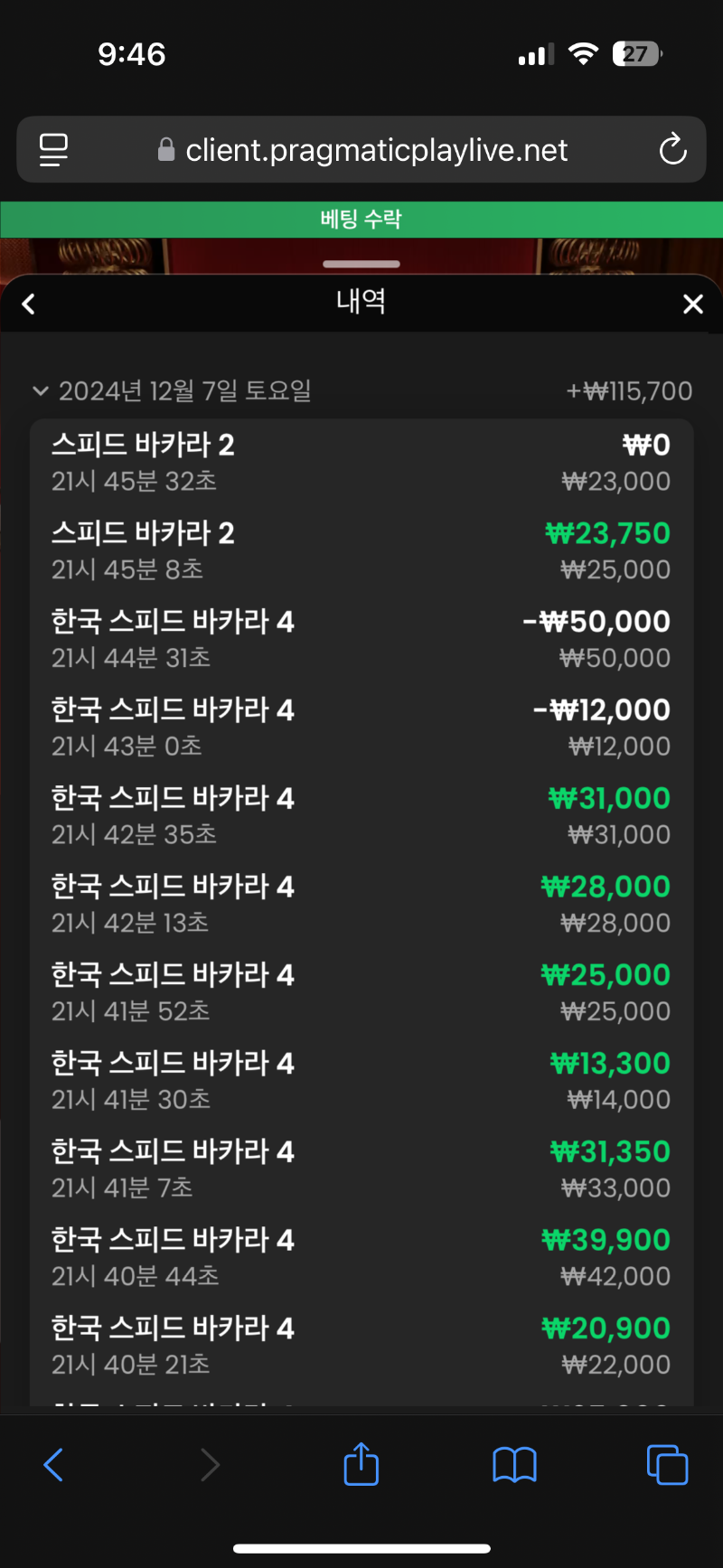
Task: Open the 스피드 바카라 2 entry at 21시 45분 32초
Action: (361, 463)
